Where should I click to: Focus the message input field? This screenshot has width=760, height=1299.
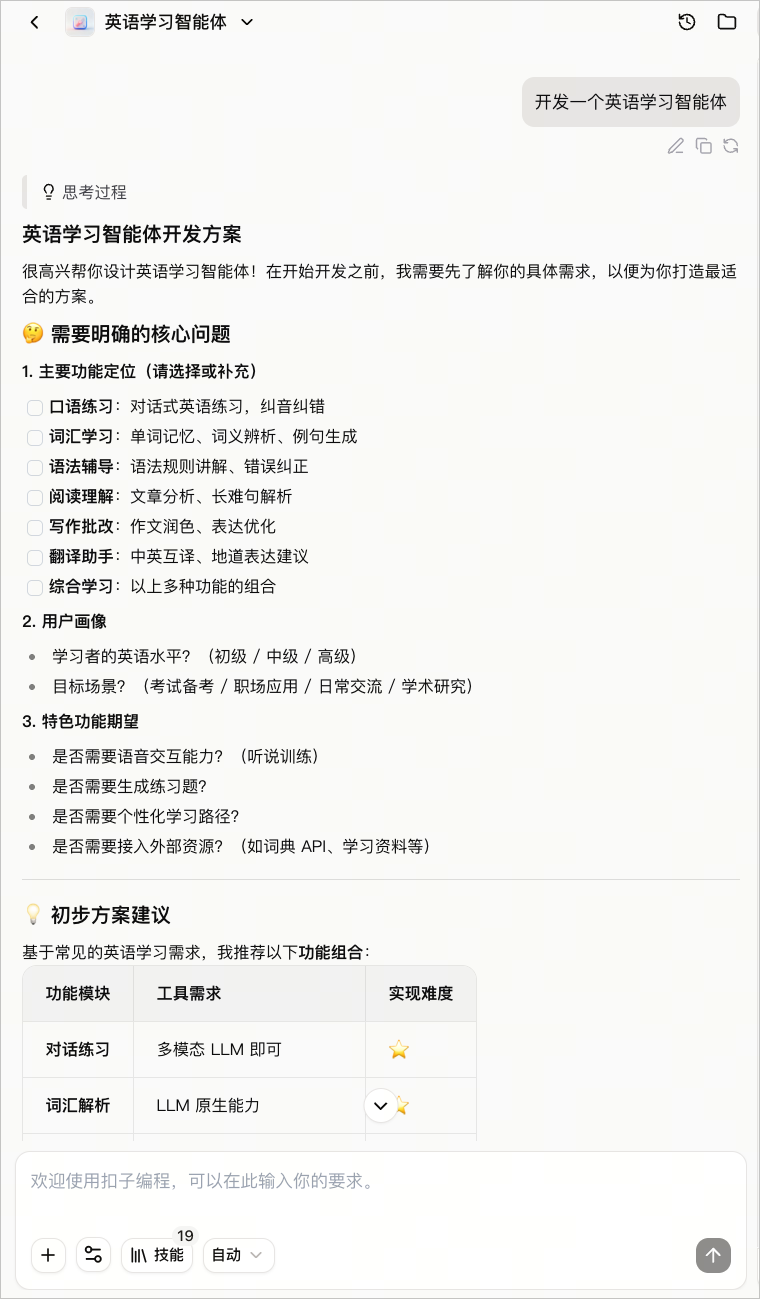pos(380,1190)
